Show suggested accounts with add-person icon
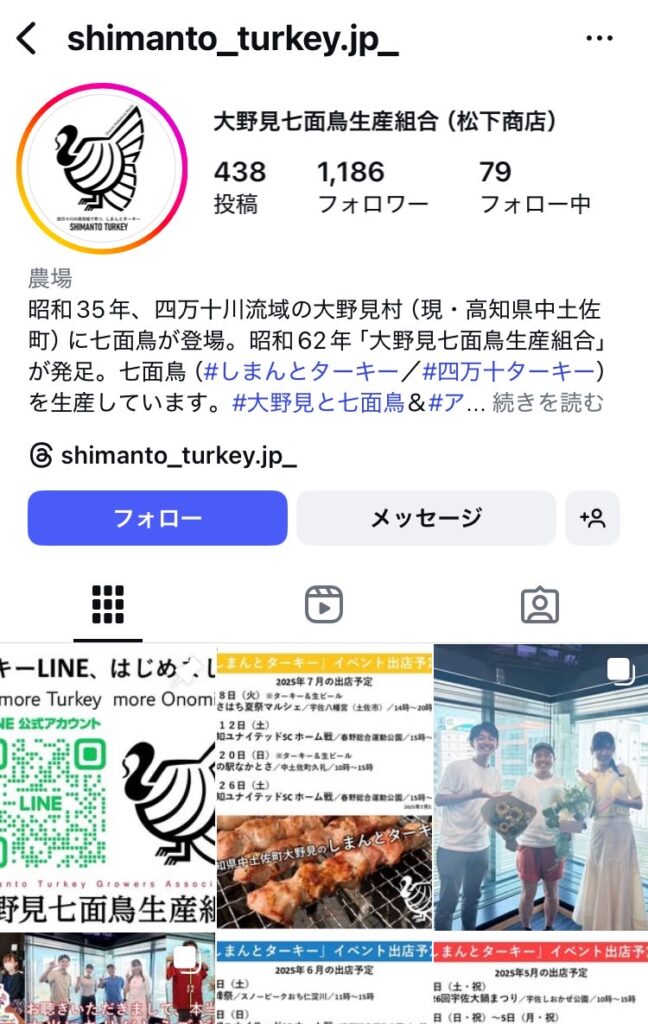Viewport: 648px width, 1024px height. (x=593, y=518)
